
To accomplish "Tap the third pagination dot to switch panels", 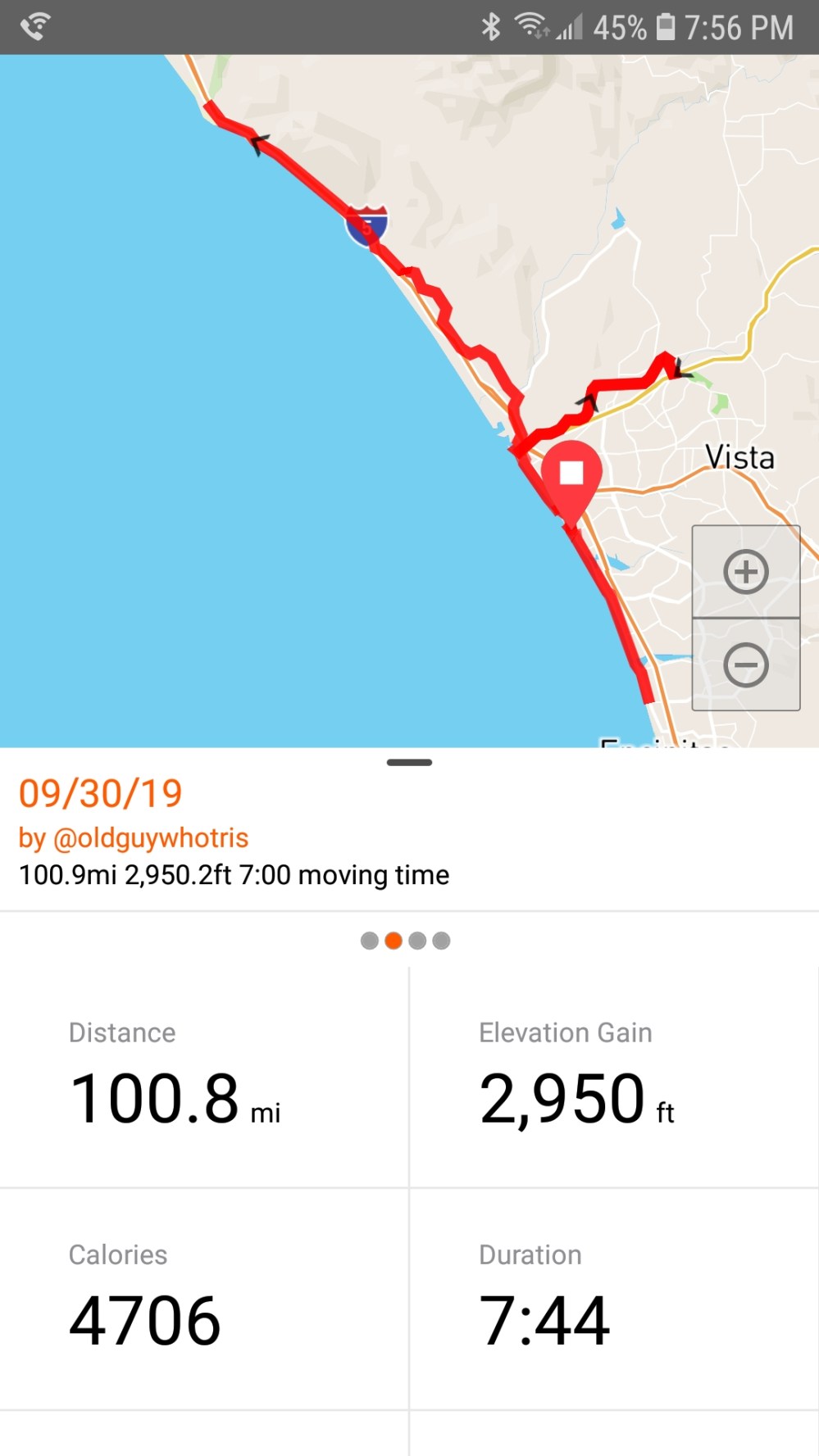I will pyautogui.click(x=418, y=941).
